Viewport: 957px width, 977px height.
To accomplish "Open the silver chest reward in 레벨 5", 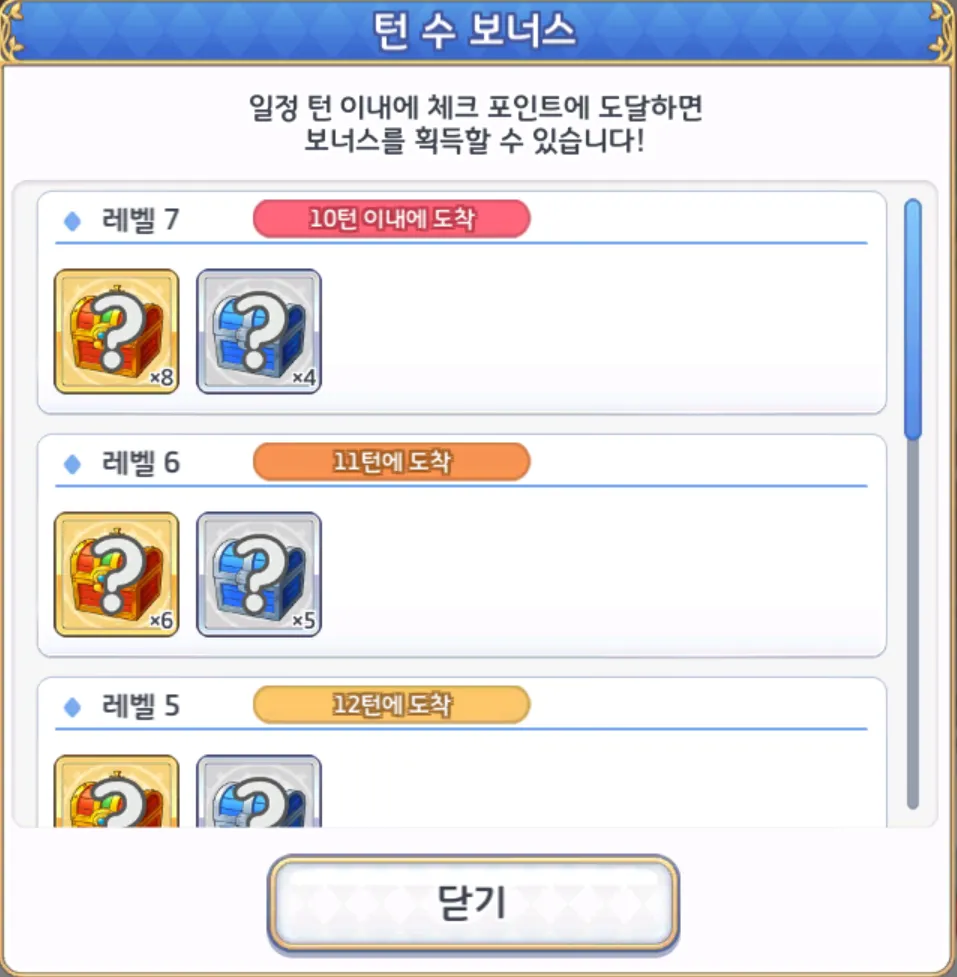I will pyautogui.click(x=258, y=792).
